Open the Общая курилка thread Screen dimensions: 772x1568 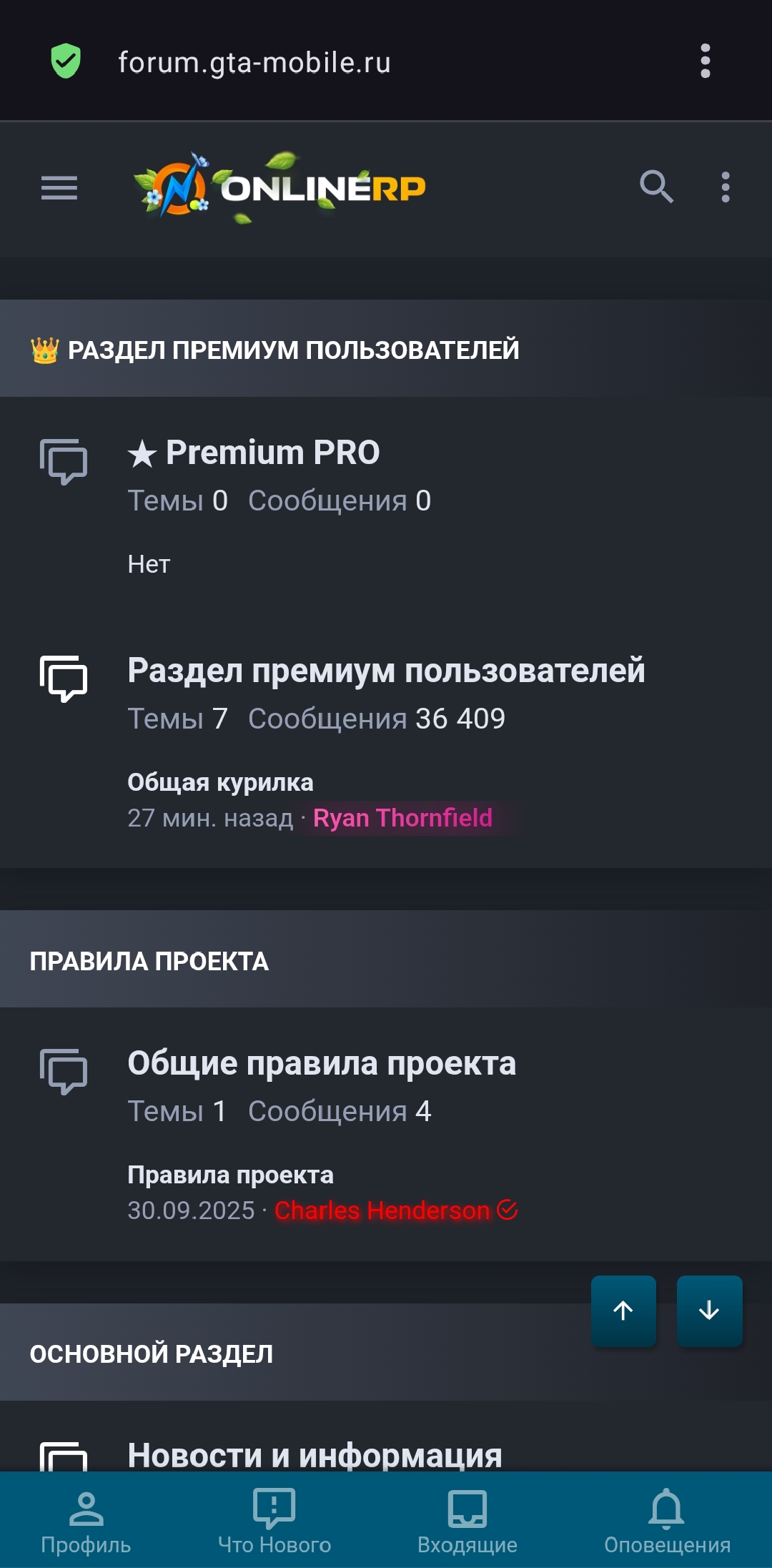coord(220,782)
